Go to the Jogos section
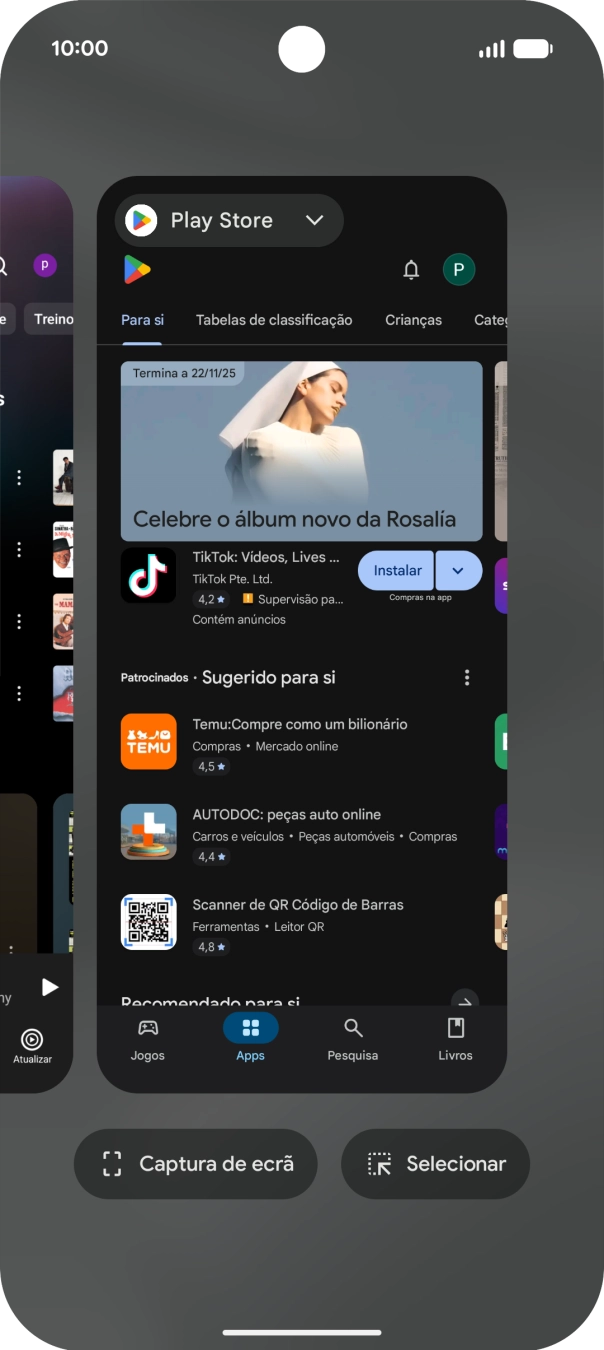 [x=148, y=1039]
